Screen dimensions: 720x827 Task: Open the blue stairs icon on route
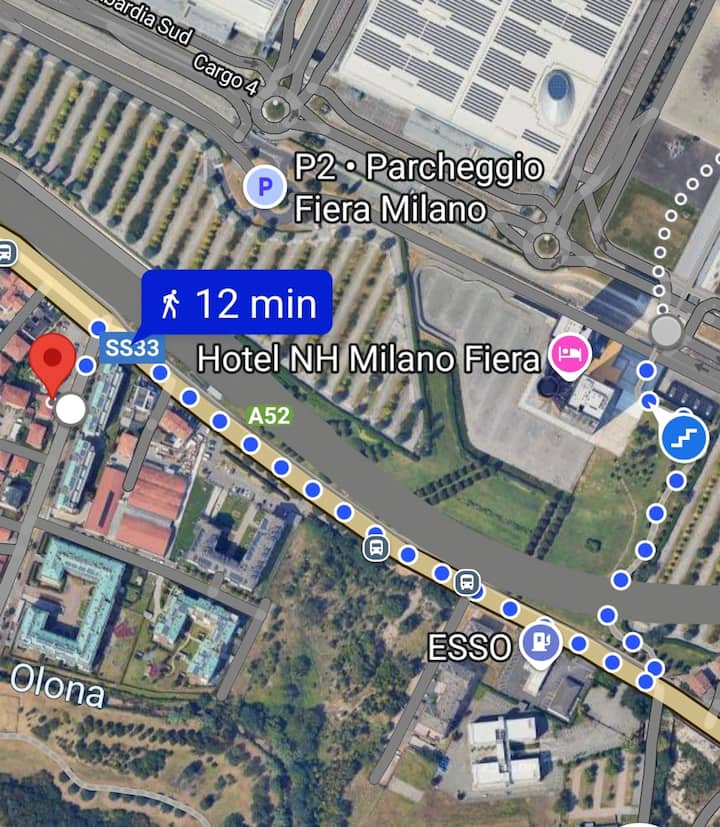pos(686,439)
